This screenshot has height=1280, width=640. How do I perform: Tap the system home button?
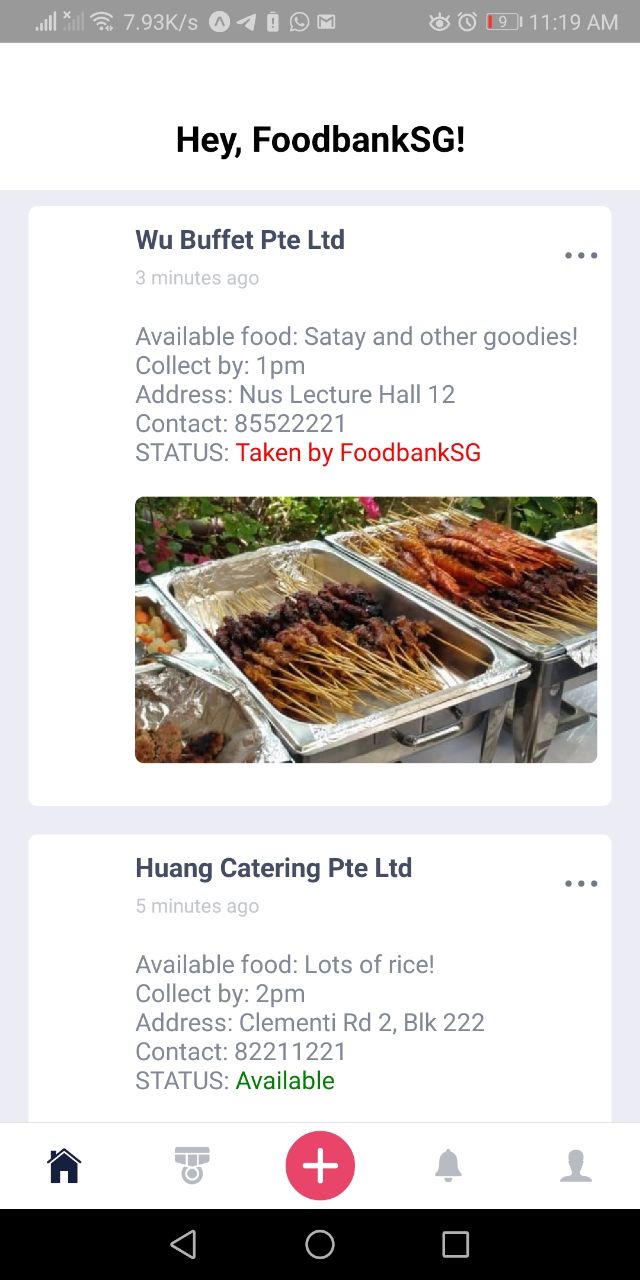click(320, 1244)
